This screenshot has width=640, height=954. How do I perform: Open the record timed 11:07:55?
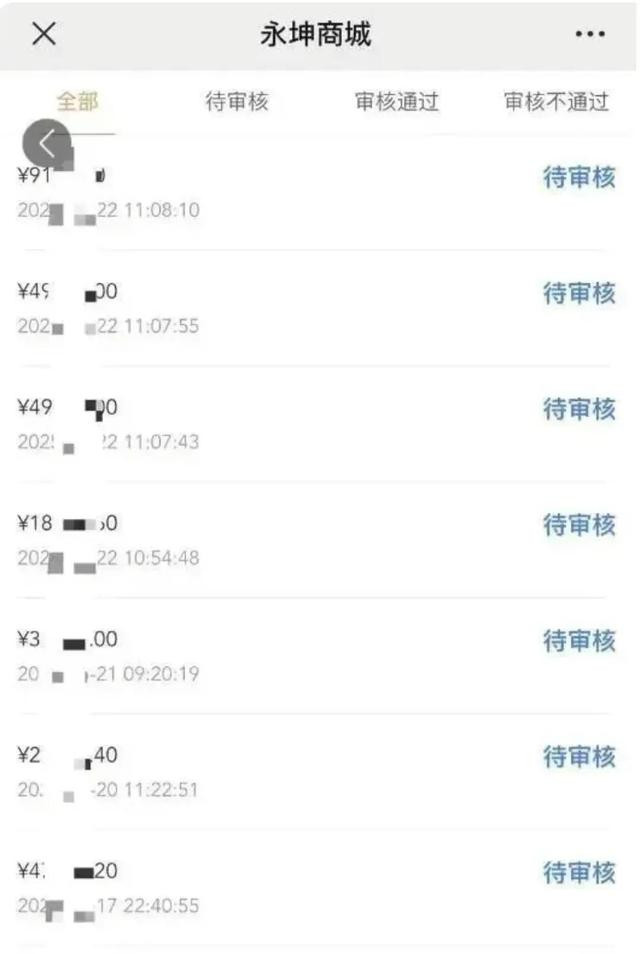coord(320,309)
